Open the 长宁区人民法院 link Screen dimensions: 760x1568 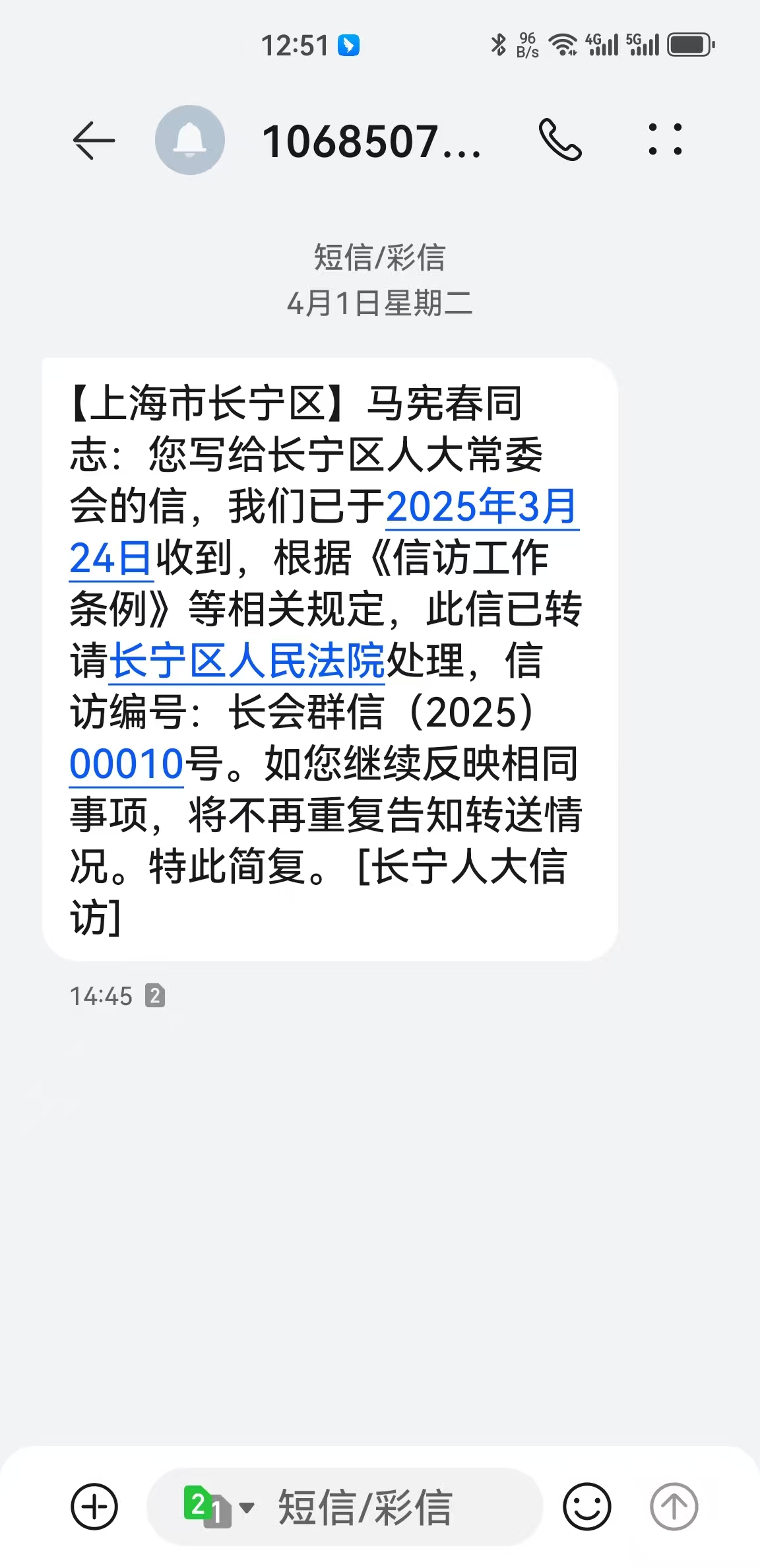tap(247, 661)
